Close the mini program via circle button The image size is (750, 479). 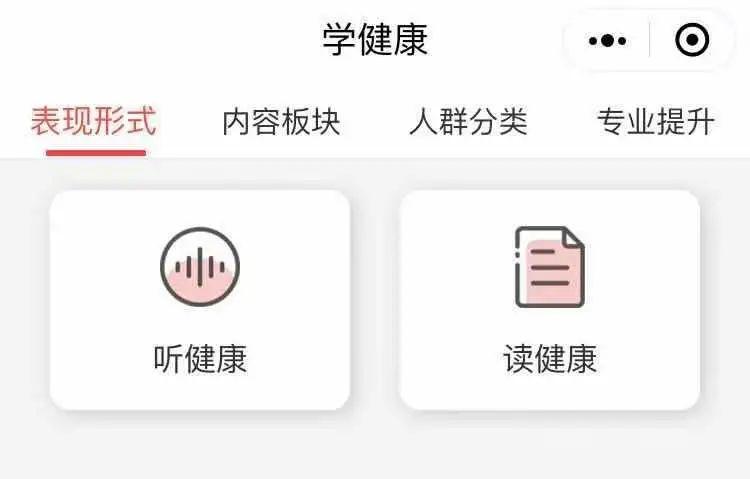click(692, 41)
